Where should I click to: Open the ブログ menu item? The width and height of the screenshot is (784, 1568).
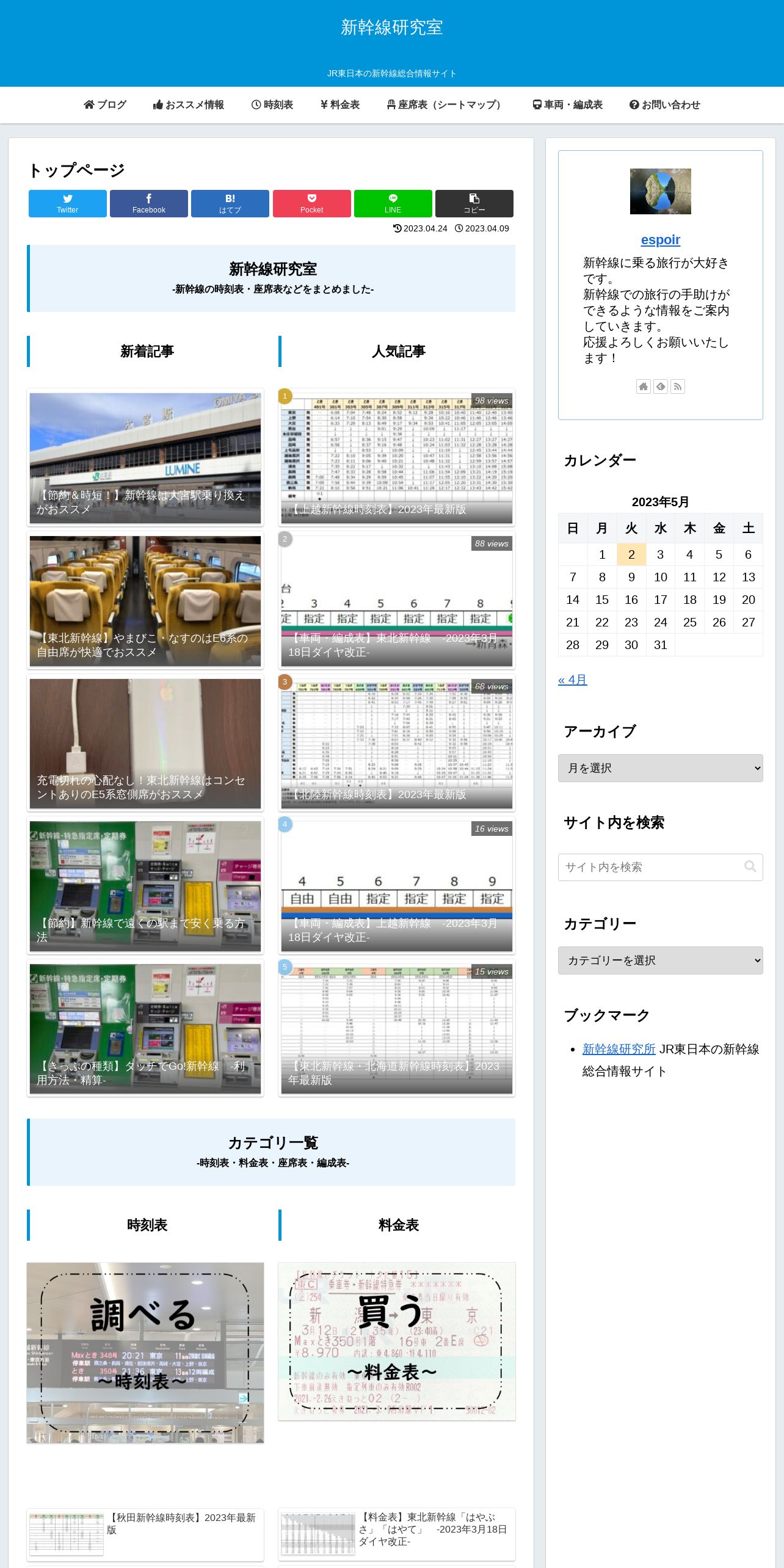click(x=105, y=105)
